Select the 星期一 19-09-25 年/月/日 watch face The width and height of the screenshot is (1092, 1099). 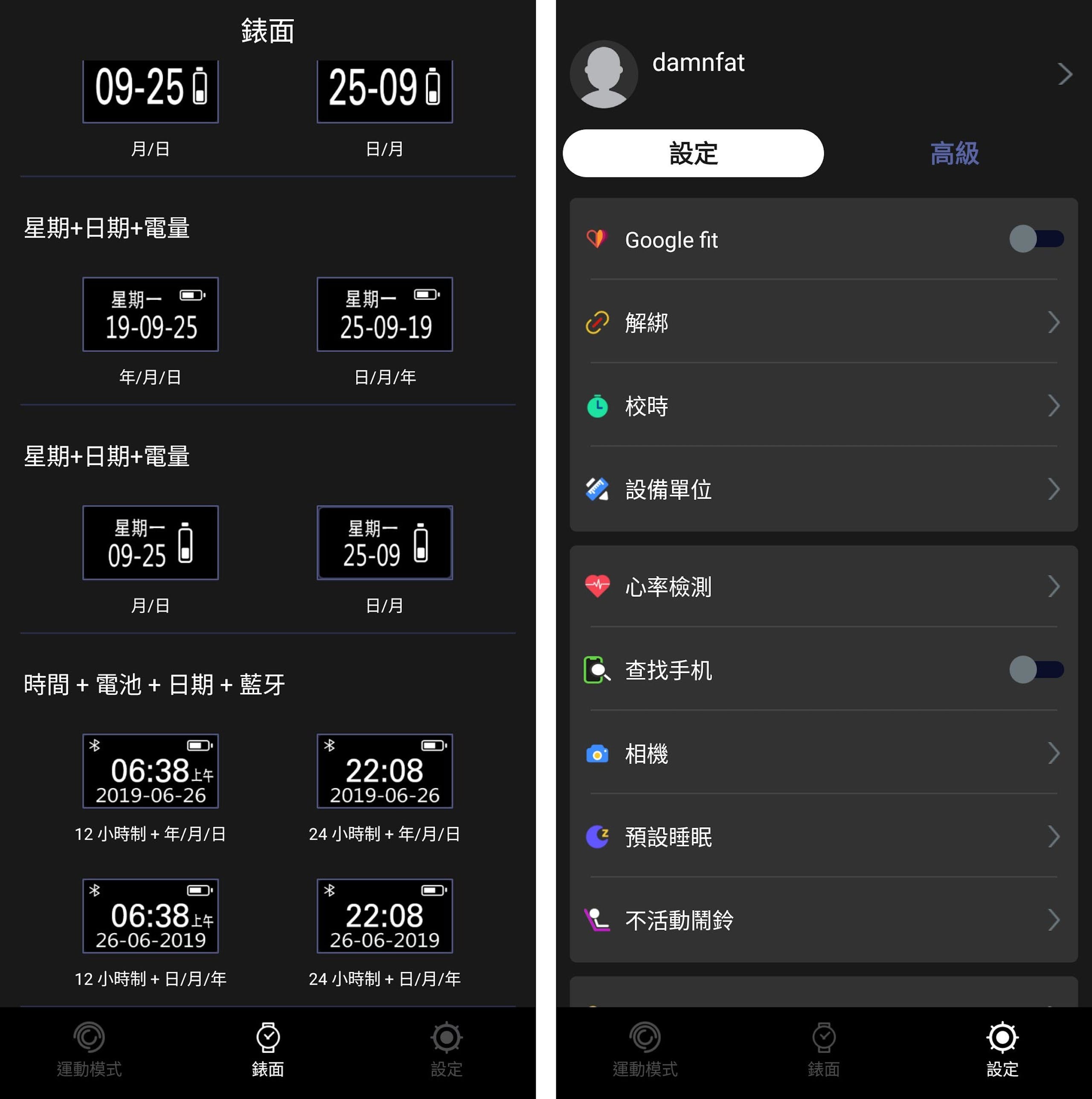(151, 314)
